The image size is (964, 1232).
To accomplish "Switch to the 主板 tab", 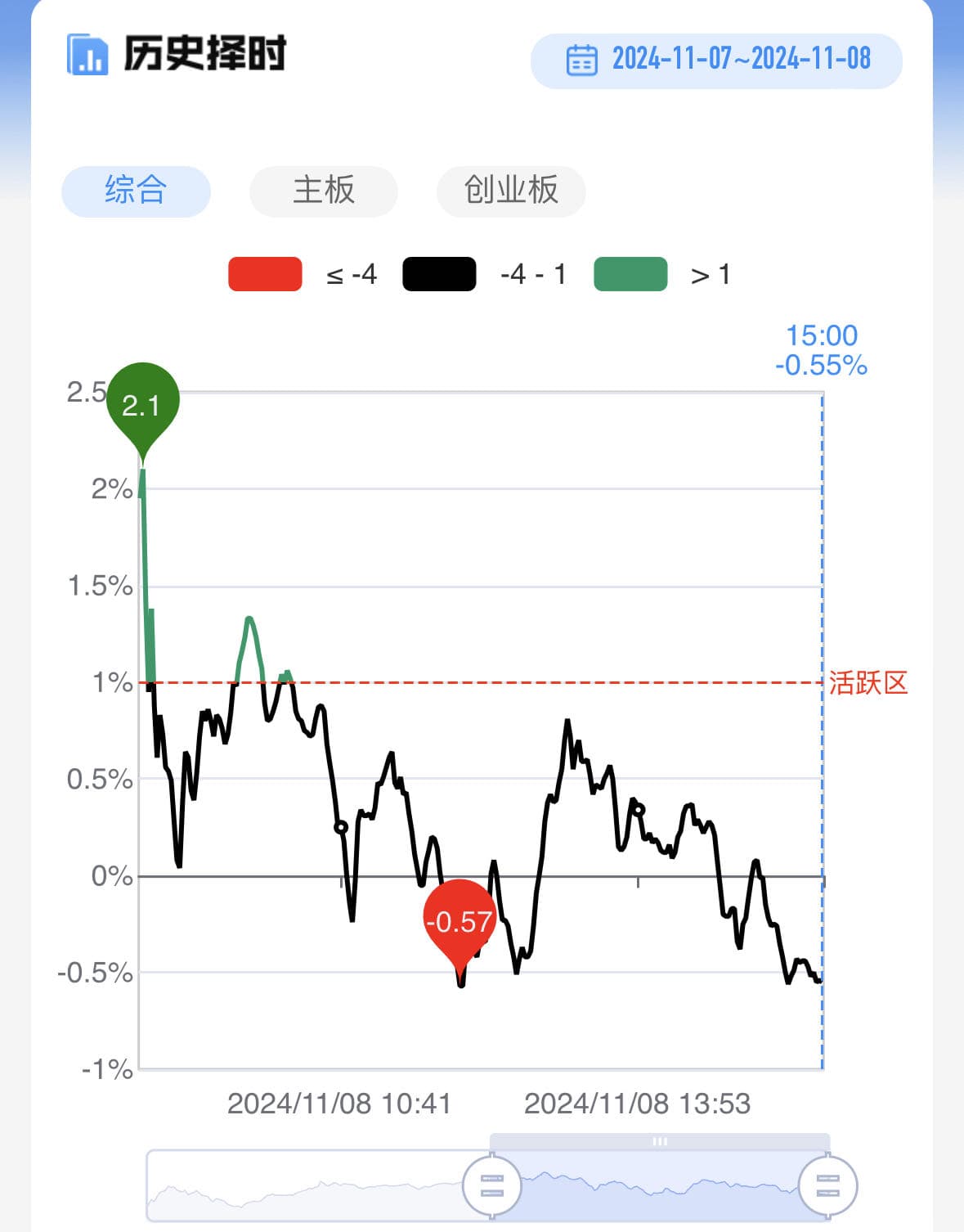I will pyautogui.click(x=324, y=191).
